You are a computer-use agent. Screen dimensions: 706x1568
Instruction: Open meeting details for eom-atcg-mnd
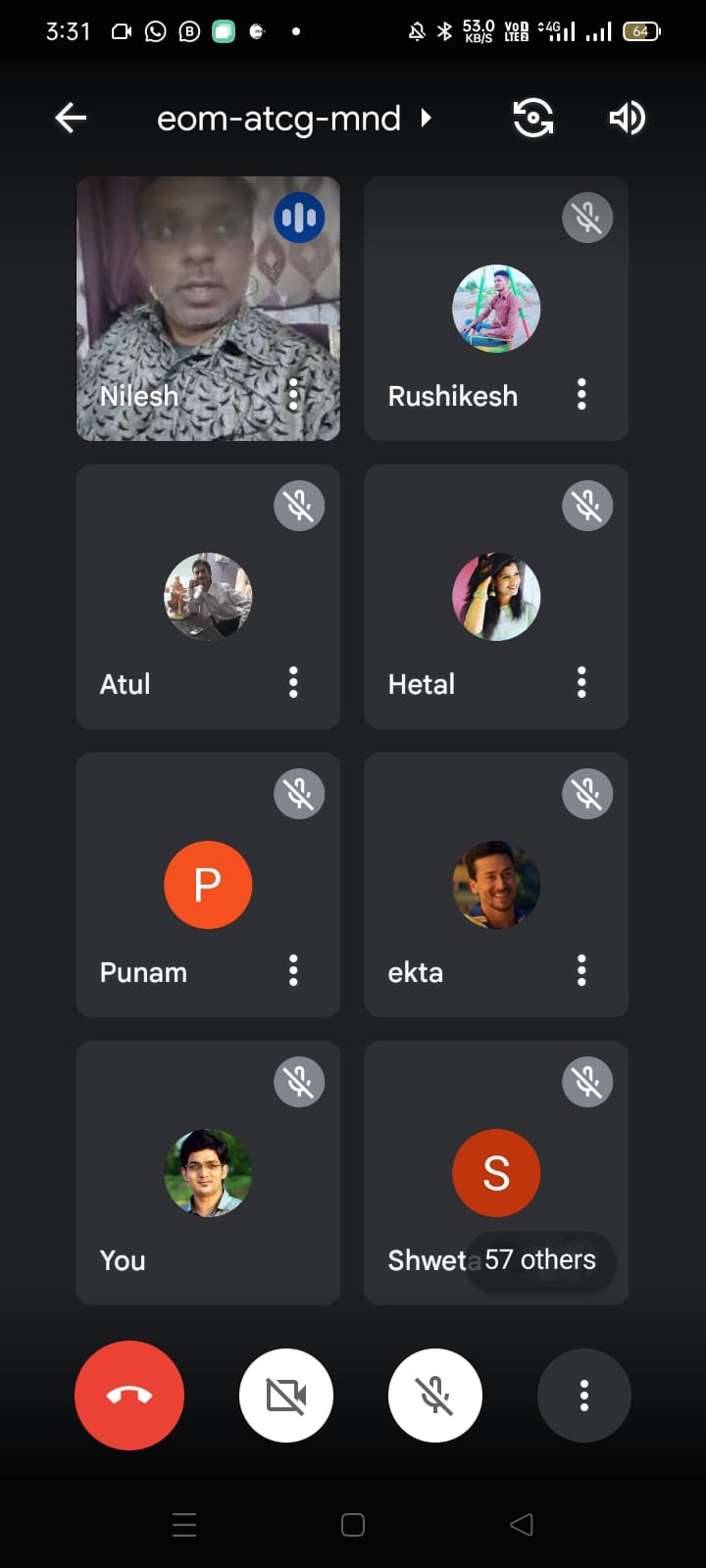293,119
